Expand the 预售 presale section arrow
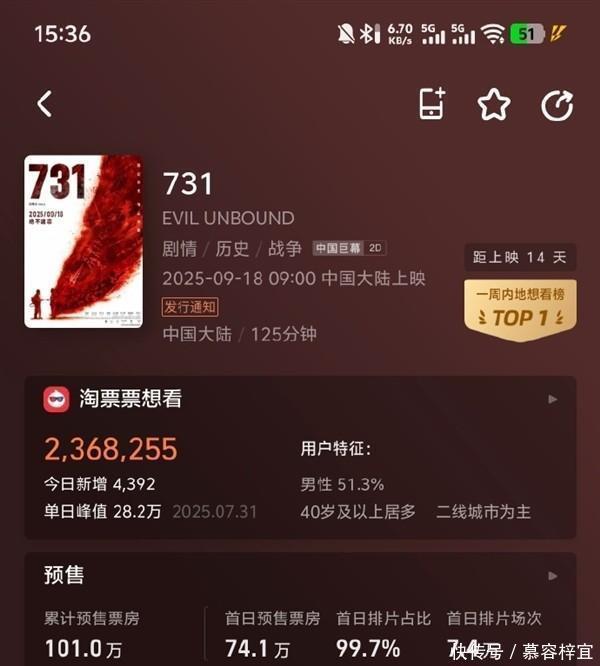This screenshot has width=600, height=666. (x=553, y=576)
